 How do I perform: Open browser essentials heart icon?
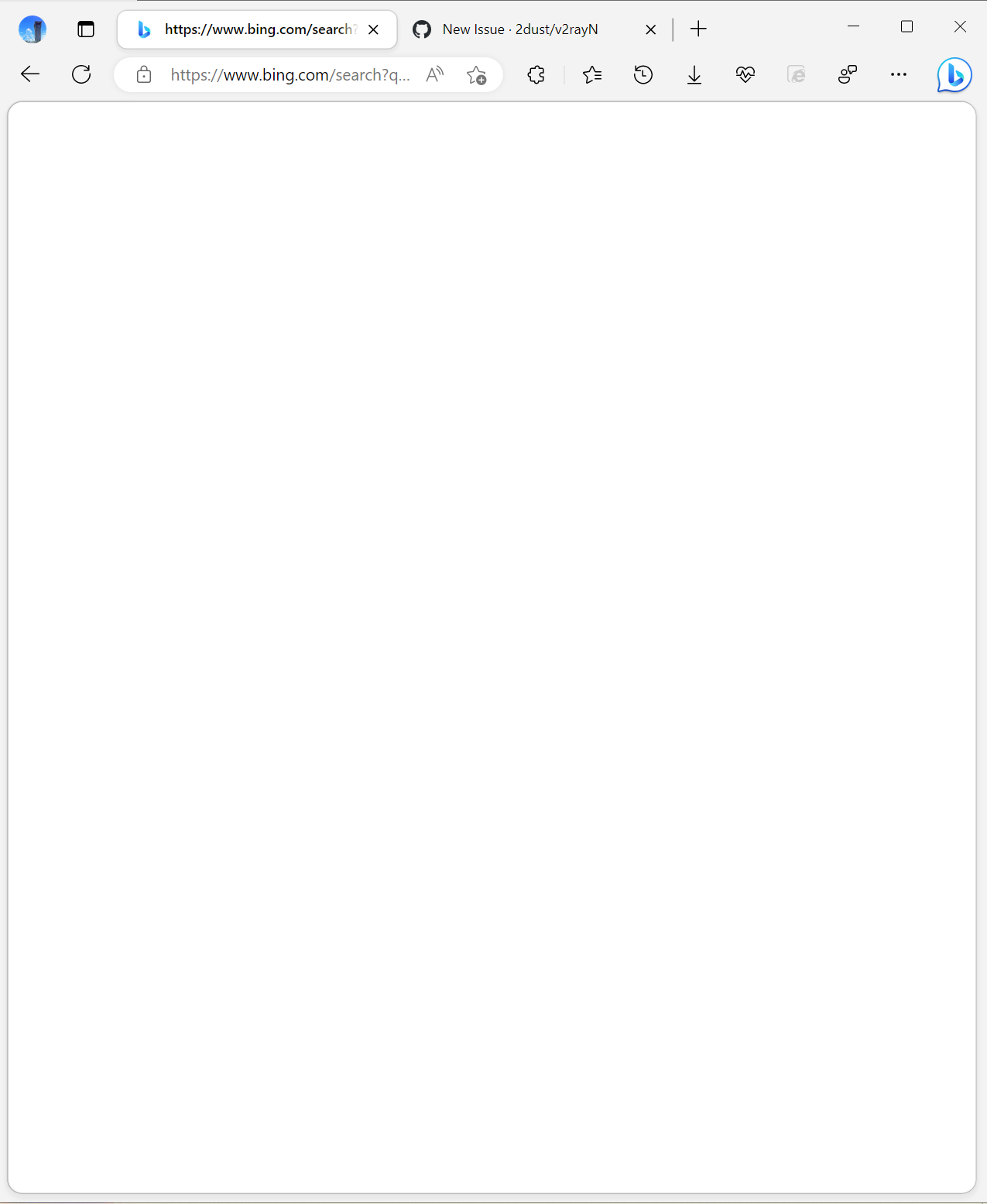(x=745, y=75)
